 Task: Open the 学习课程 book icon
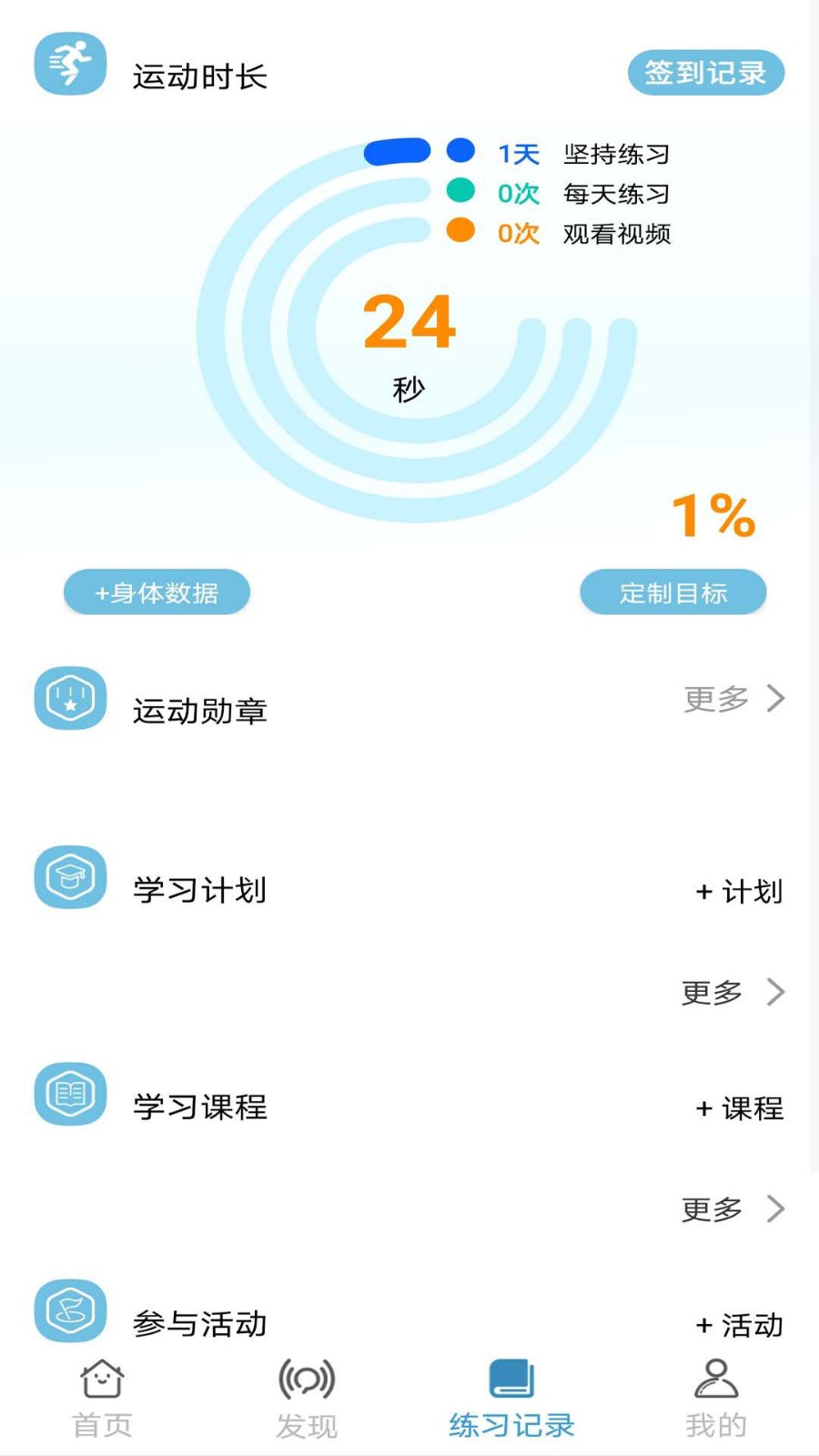click(70, 1095)
